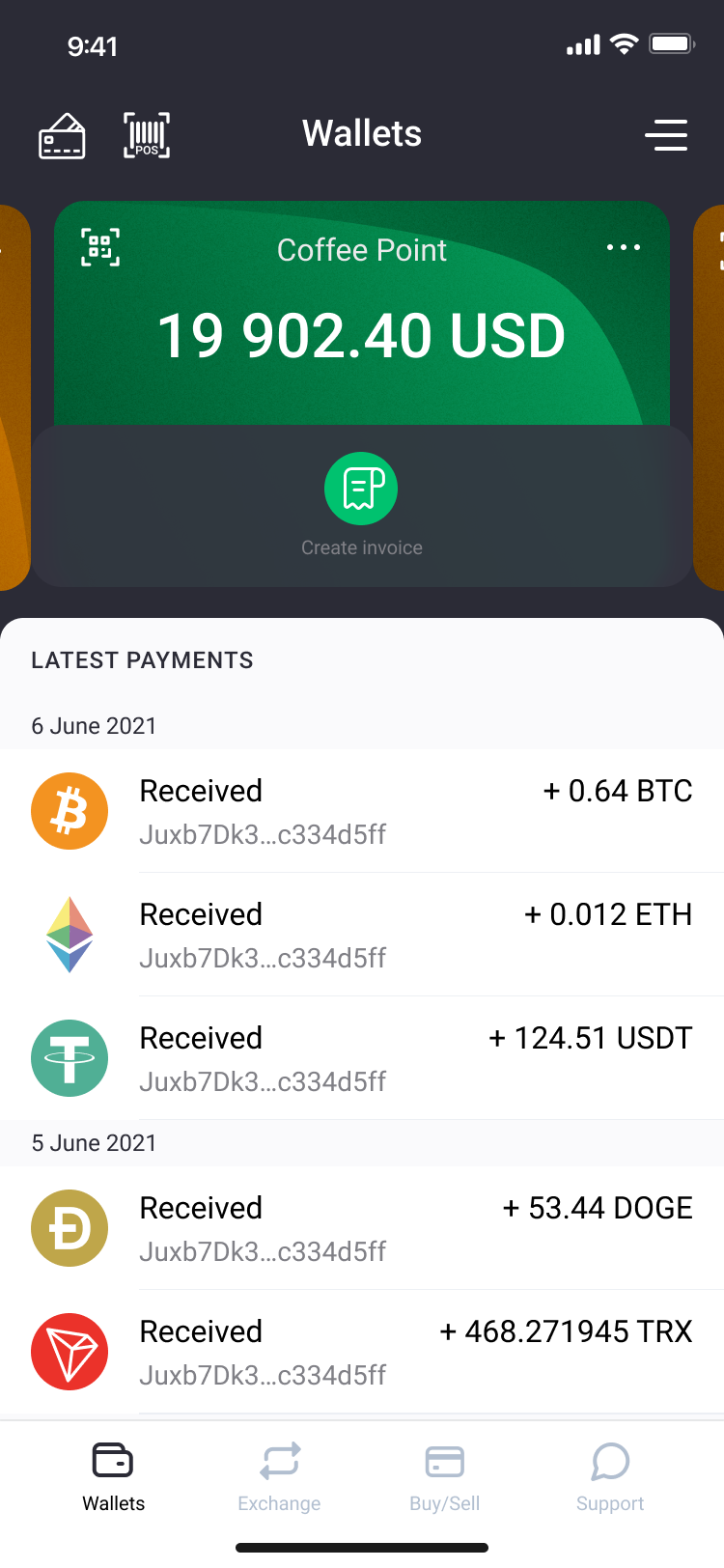Go to the Buy/Sell tab
The image size is (724, 1568).
coord(444,1477)
